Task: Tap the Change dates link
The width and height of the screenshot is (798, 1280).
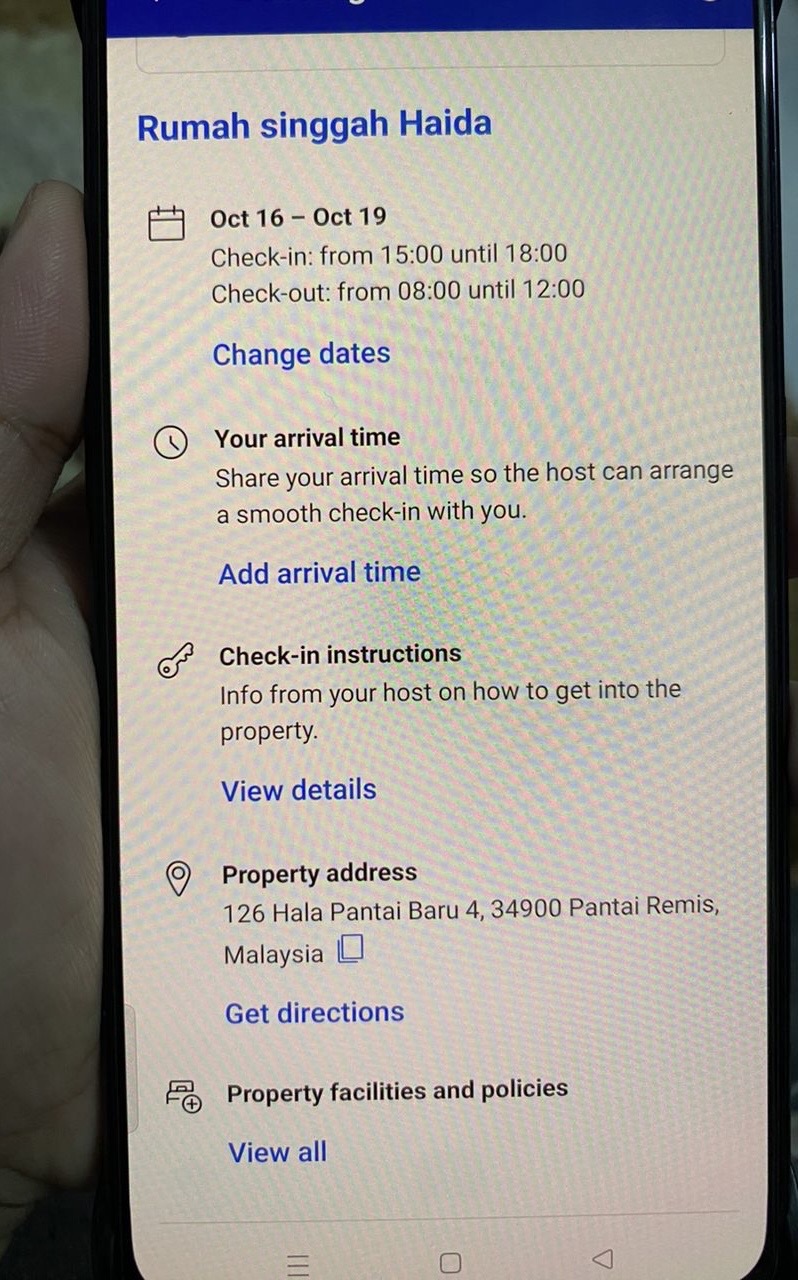Action: [301, 354]
